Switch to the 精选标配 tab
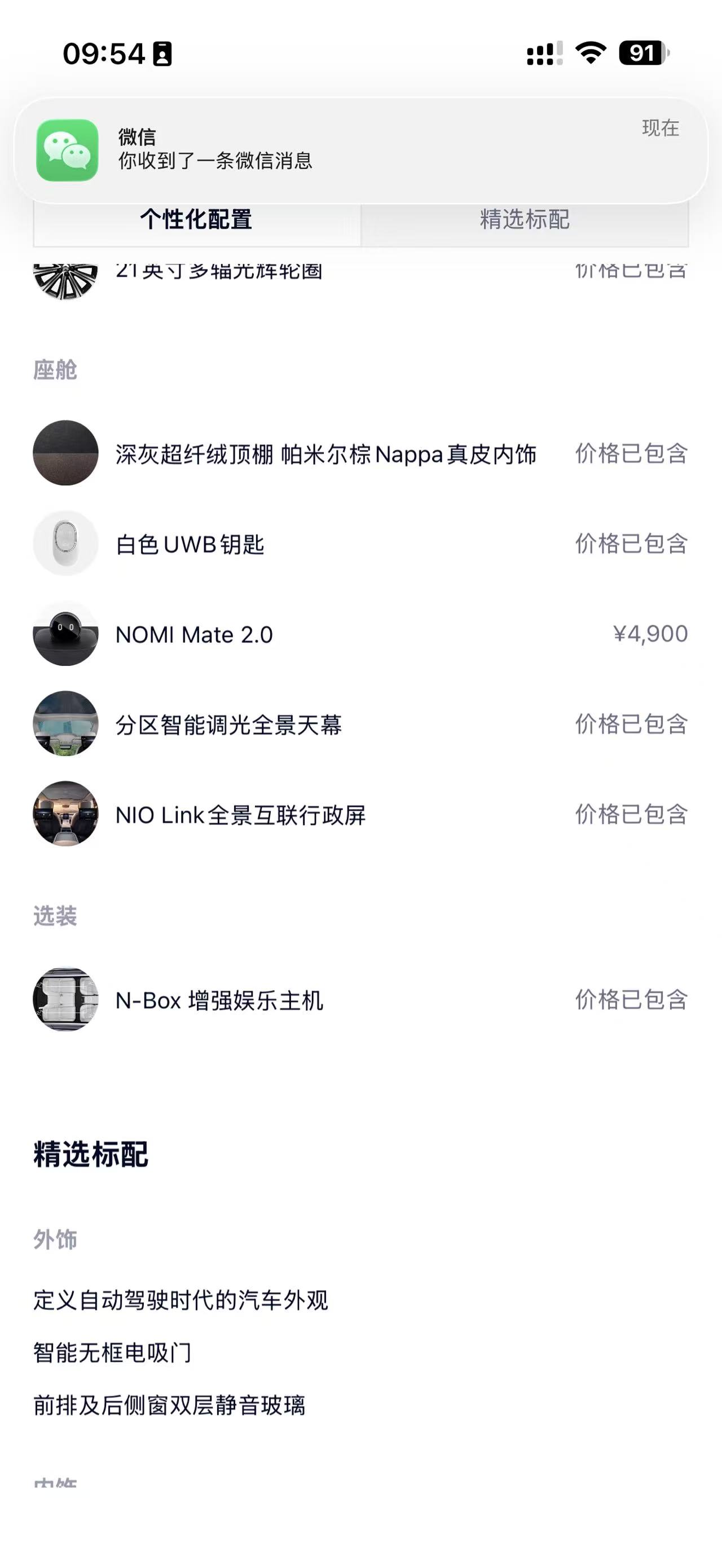This screenshot has width=722, height=1568. (524, 220)
